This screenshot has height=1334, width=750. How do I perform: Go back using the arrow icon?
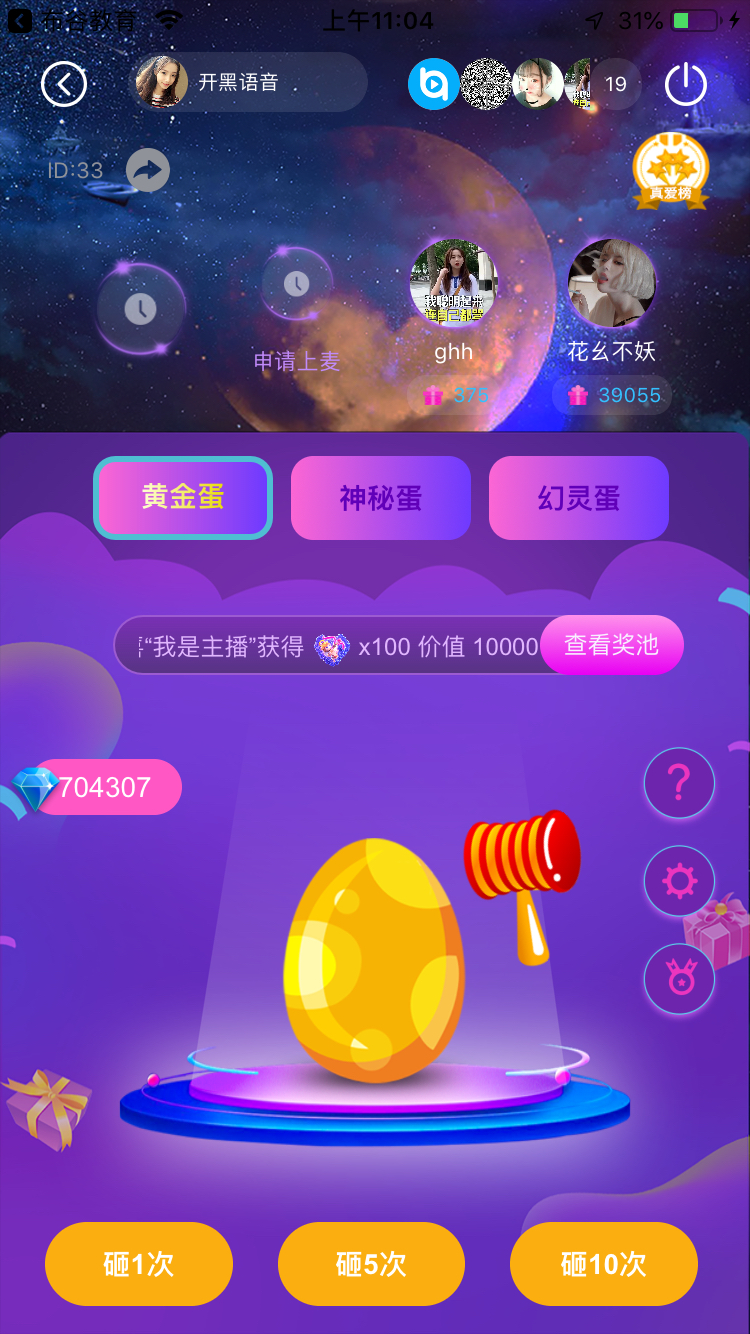pos(64,84)
